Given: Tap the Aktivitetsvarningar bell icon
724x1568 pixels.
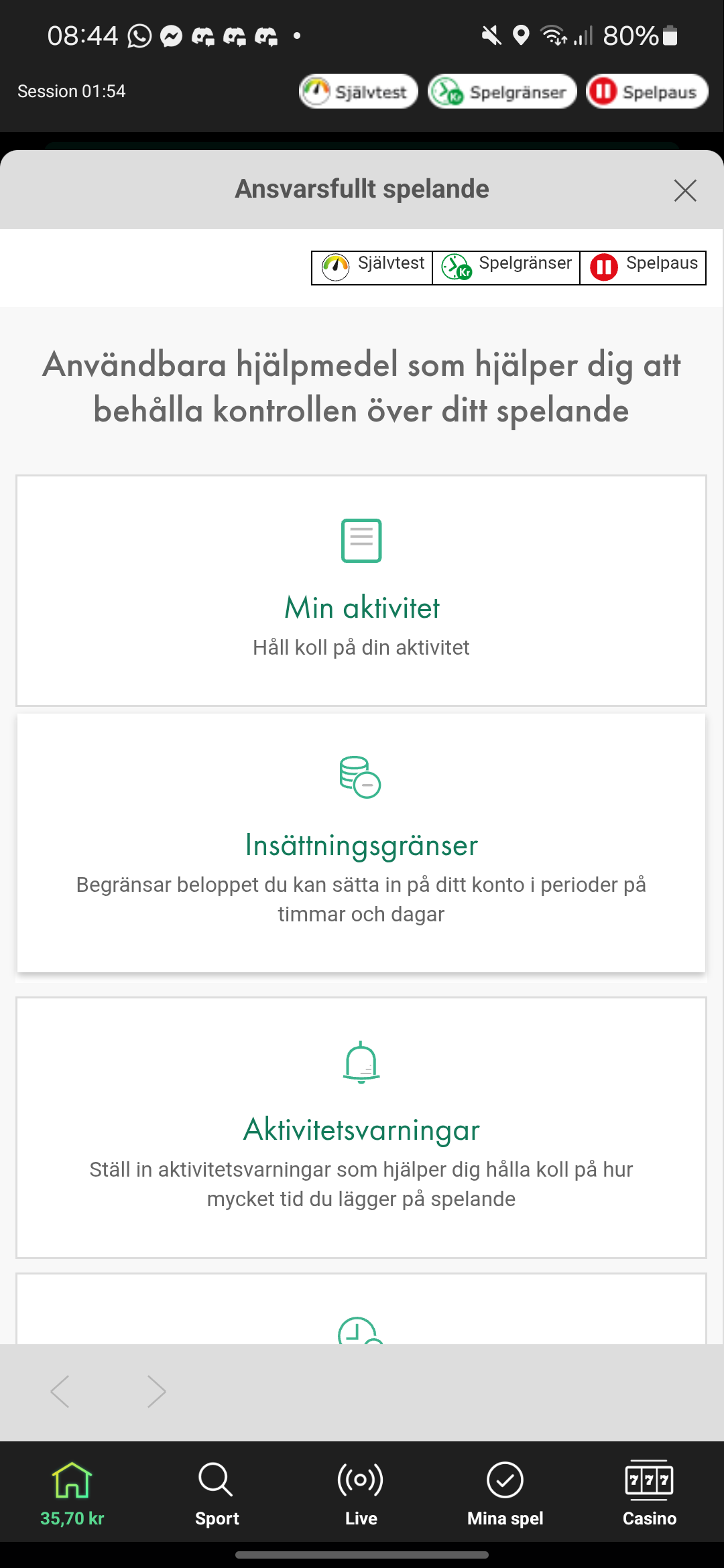Looking at the screenshot, I should point(361,1063).
